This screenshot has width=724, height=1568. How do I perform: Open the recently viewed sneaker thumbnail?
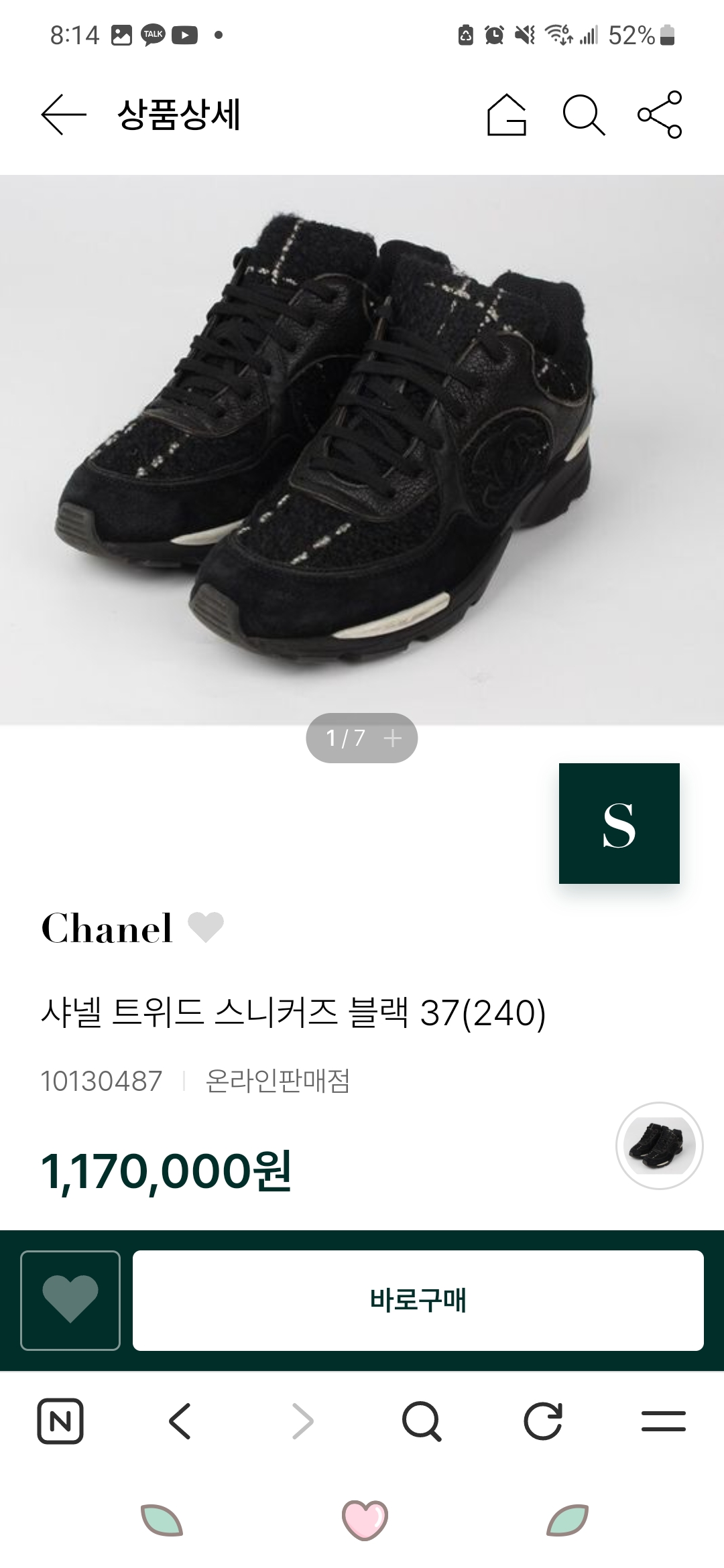pos(659,1145)
